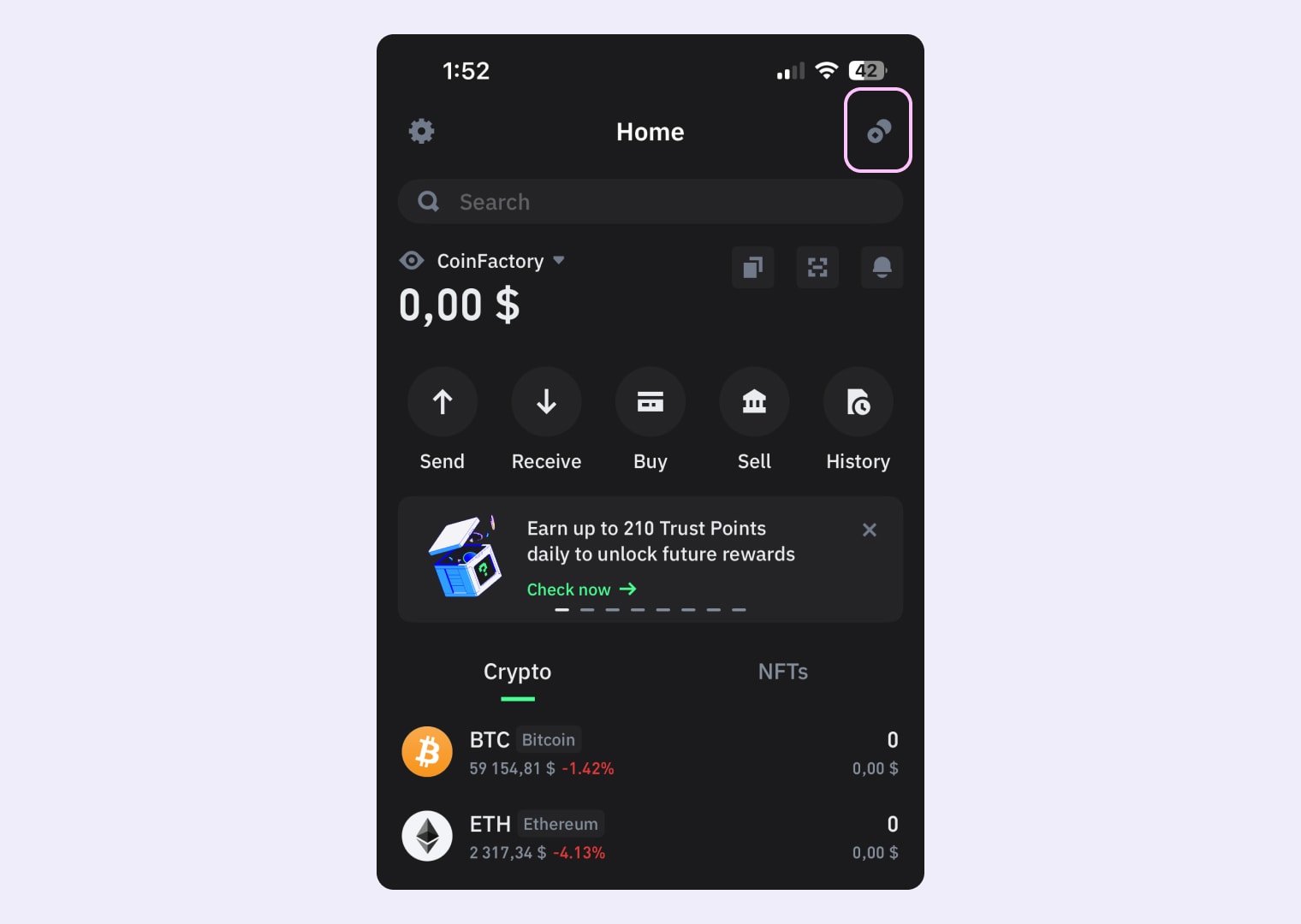This screenshot has width=1301, height=924.
Task: Open the notifications bell
Action: (x=882, y=268)
